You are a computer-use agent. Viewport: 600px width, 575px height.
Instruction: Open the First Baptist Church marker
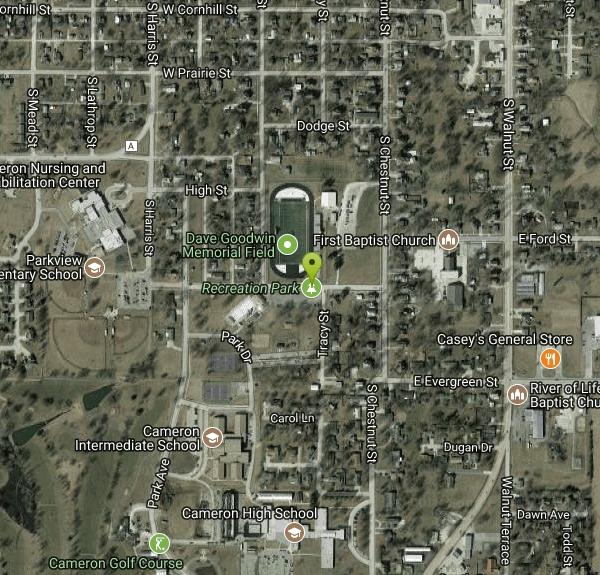[449, 240]
